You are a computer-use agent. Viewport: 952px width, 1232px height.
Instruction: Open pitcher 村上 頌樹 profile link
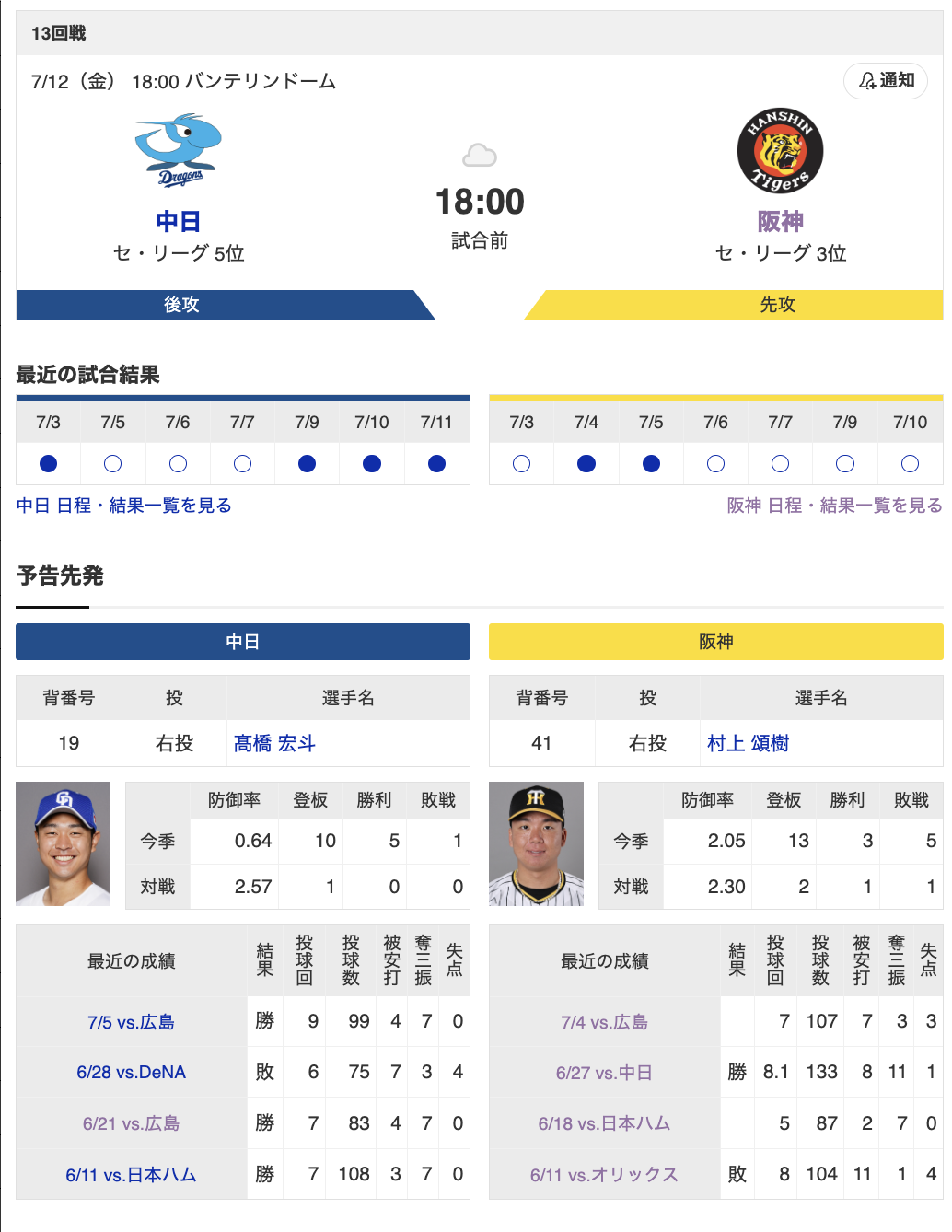(746, 743)
